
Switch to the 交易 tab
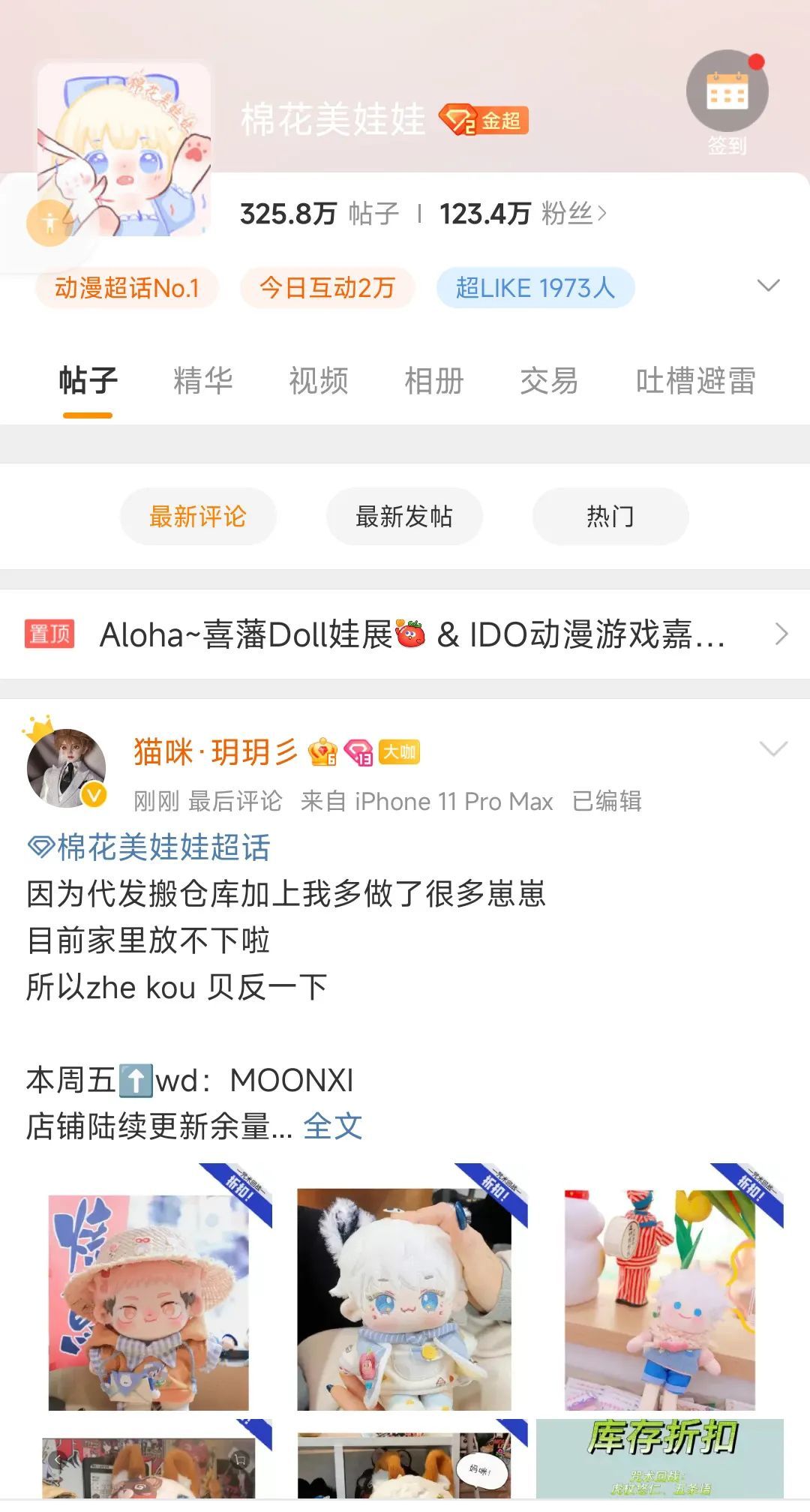(549, 380)
